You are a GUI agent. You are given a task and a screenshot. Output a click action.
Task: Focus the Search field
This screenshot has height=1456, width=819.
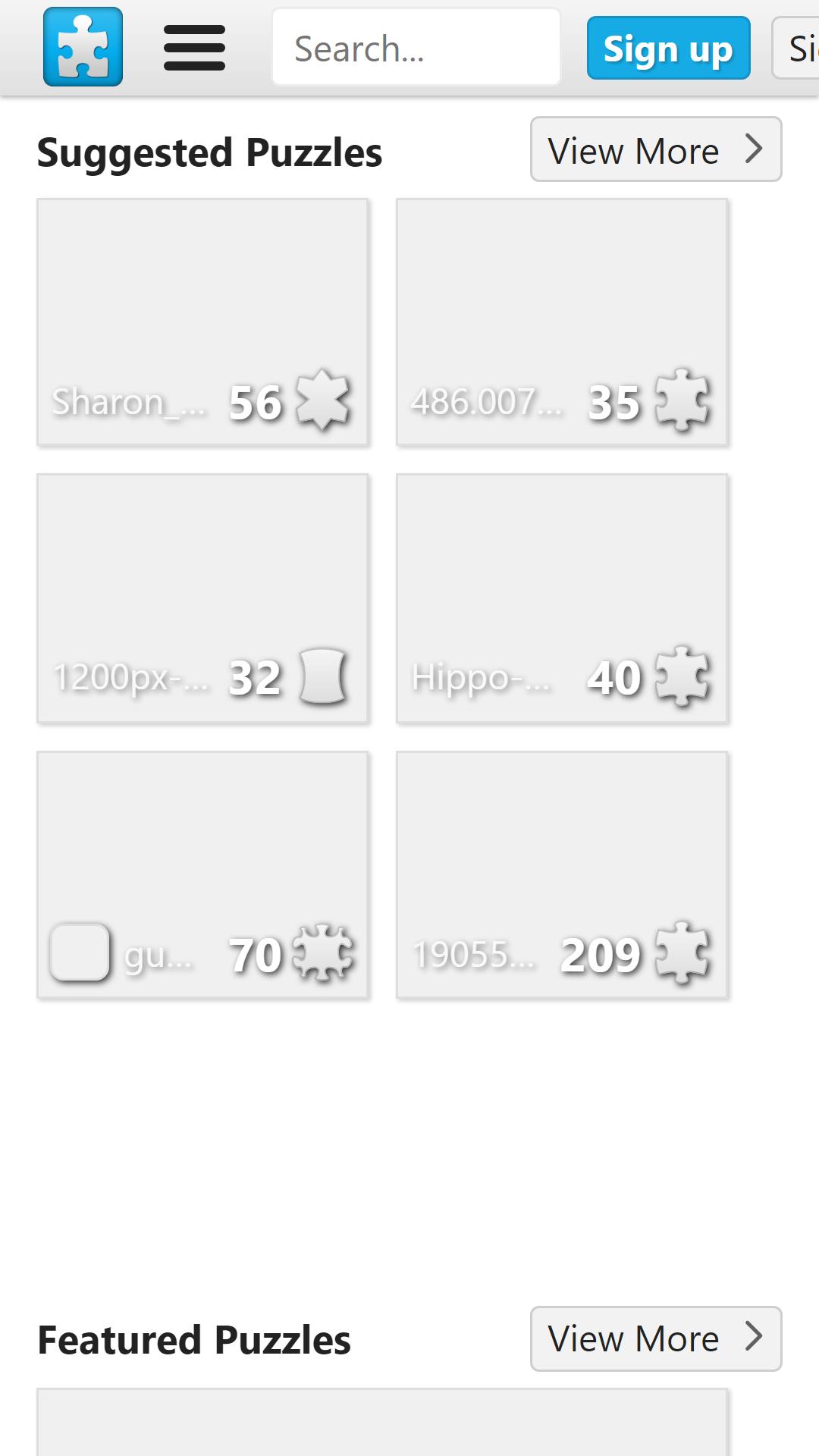pos(416,47)
